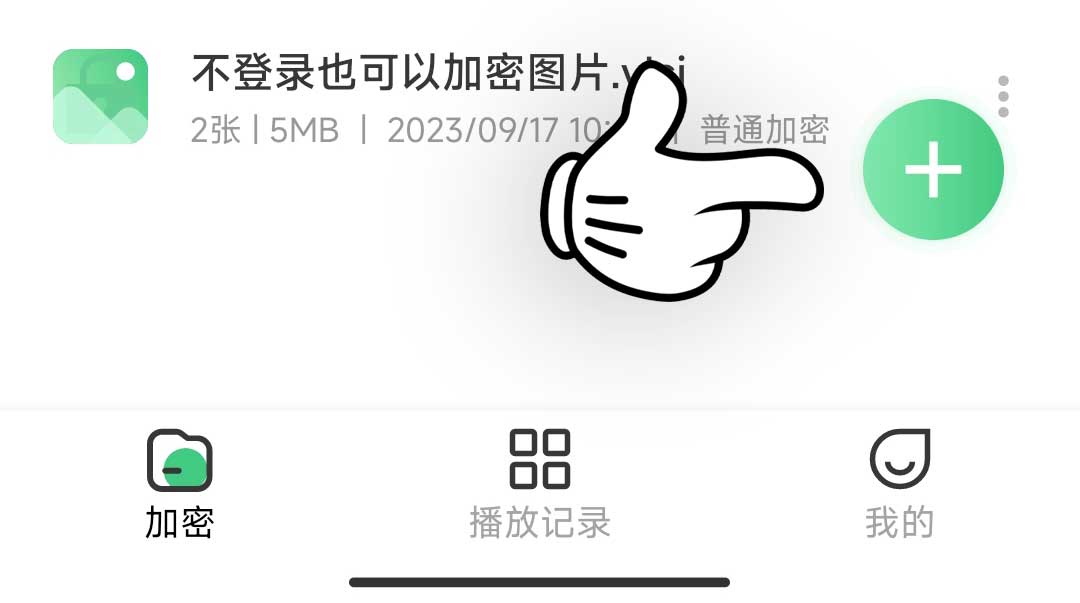The height and width of the screenshot is (603, 1080).
Task: Tap the green plus button to add
Action: 933,169
